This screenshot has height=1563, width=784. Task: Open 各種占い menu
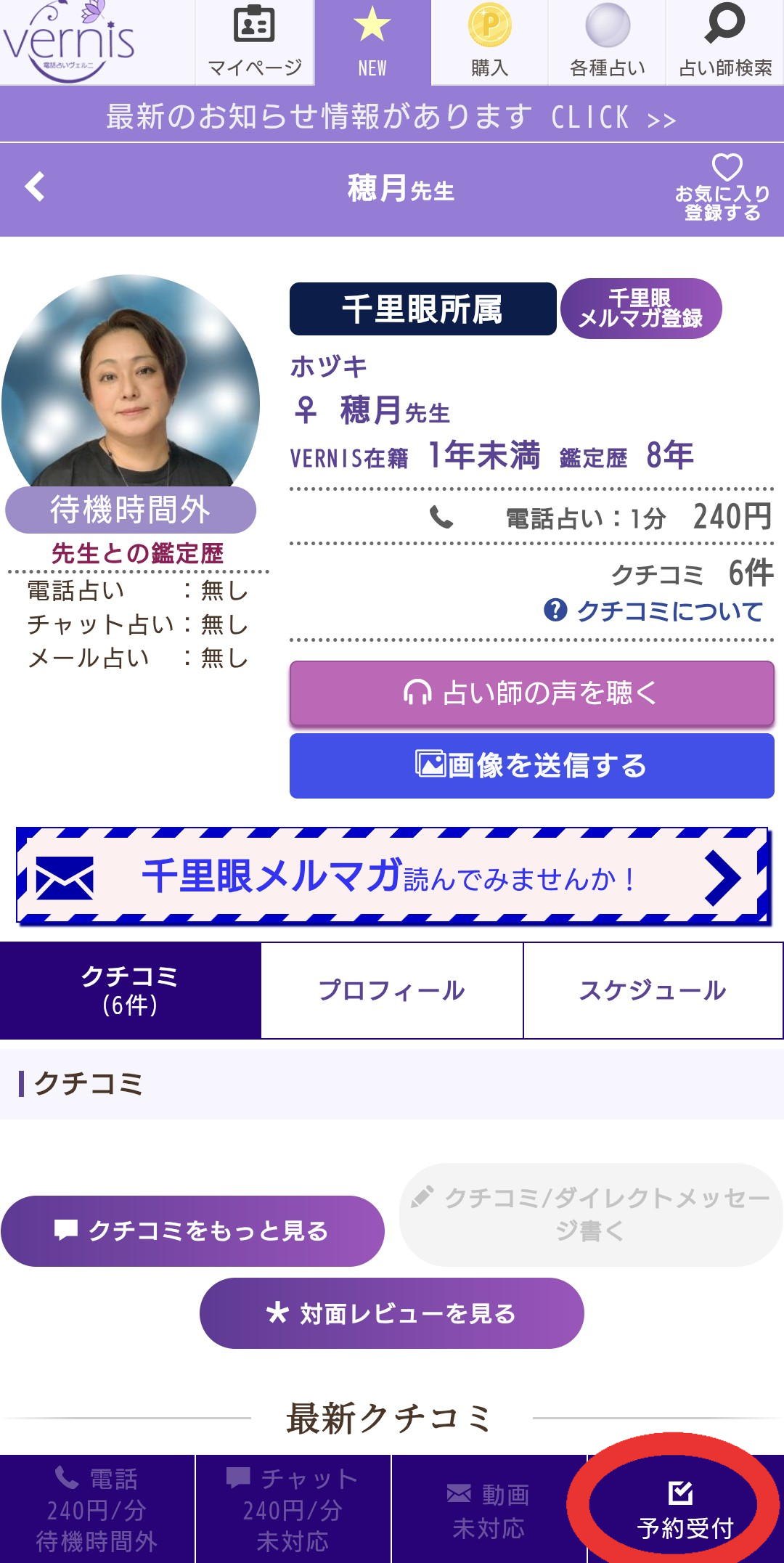607,42
